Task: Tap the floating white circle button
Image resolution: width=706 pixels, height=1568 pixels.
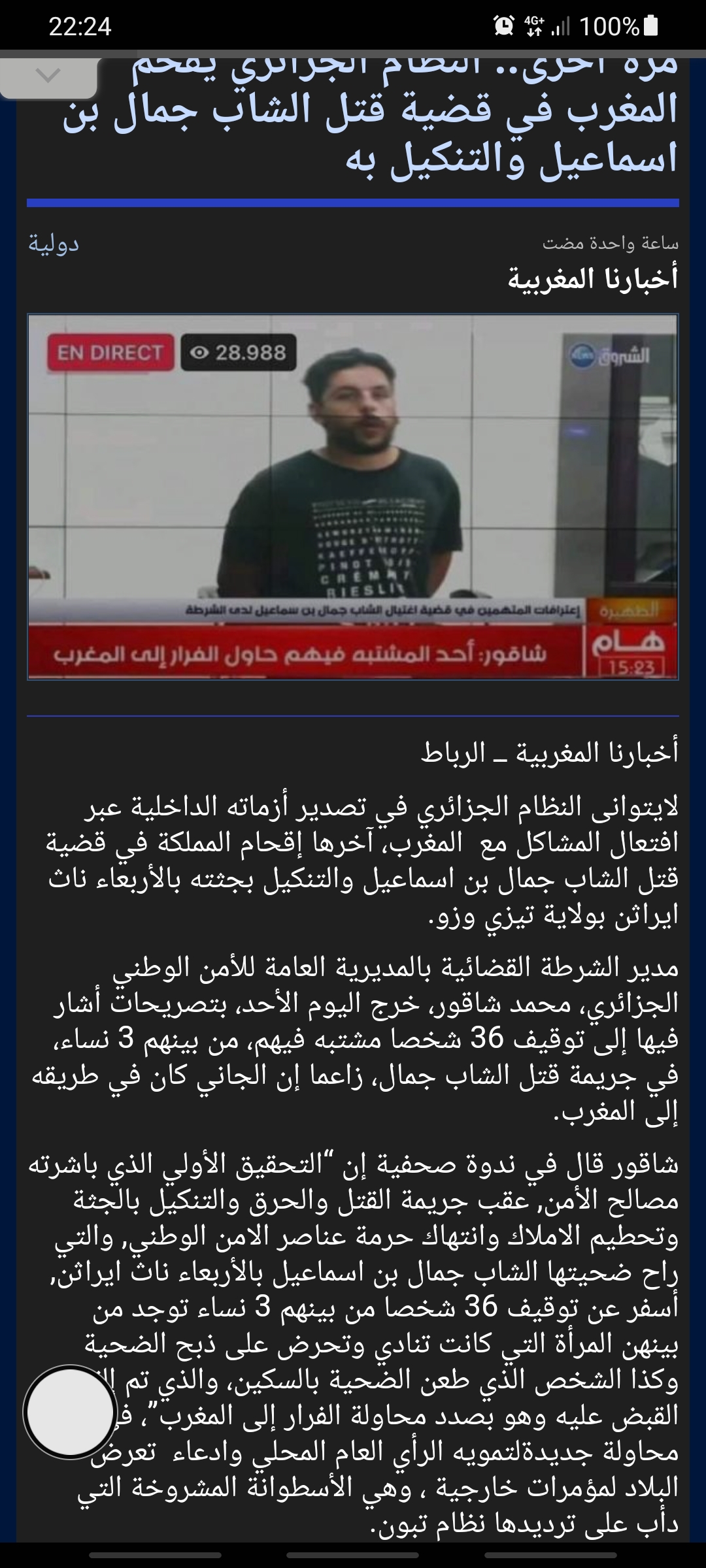Action: [x=70, y=1413]
